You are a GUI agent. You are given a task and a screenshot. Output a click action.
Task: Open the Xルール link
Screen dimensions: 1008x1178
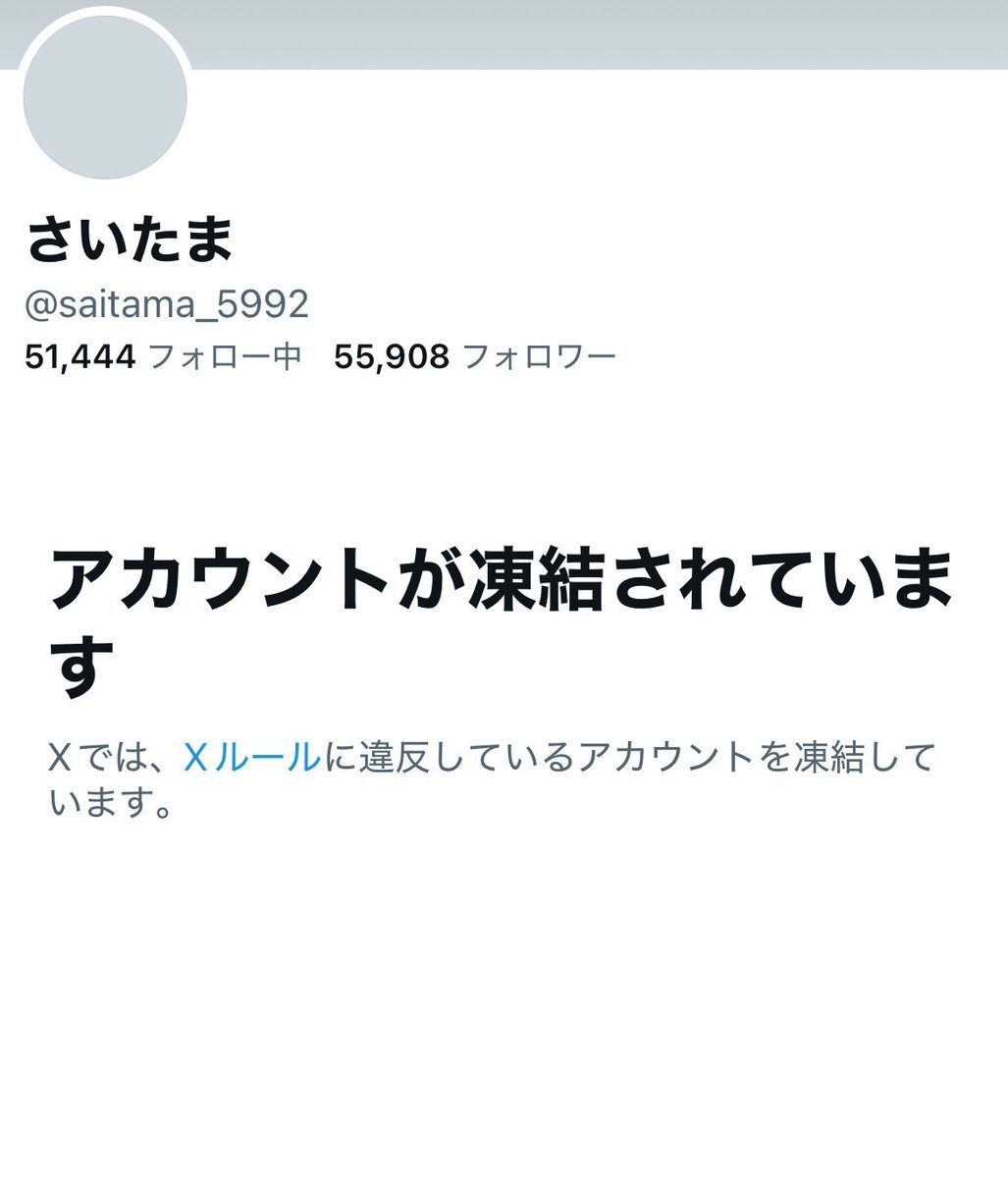tap(252, 758)
